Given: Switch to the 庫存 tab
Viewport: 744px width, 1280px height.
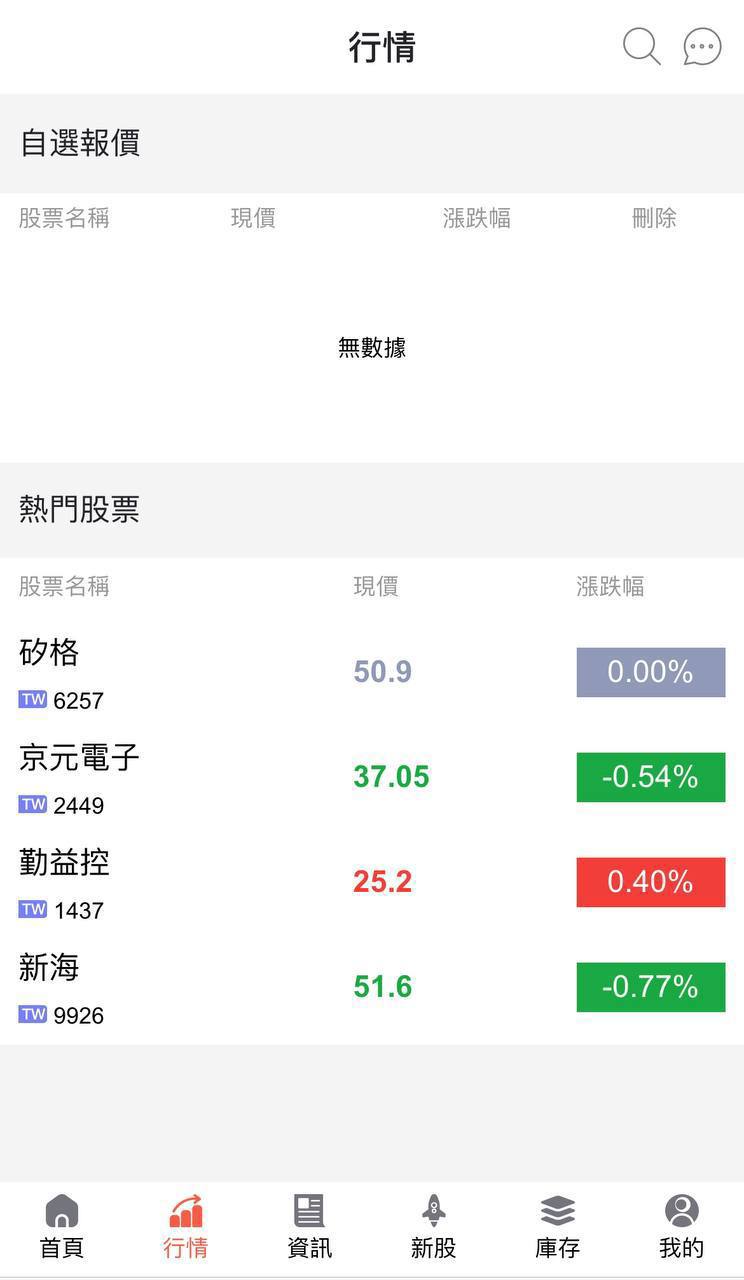Looking at the screenshot, I should pos(557,1226).
